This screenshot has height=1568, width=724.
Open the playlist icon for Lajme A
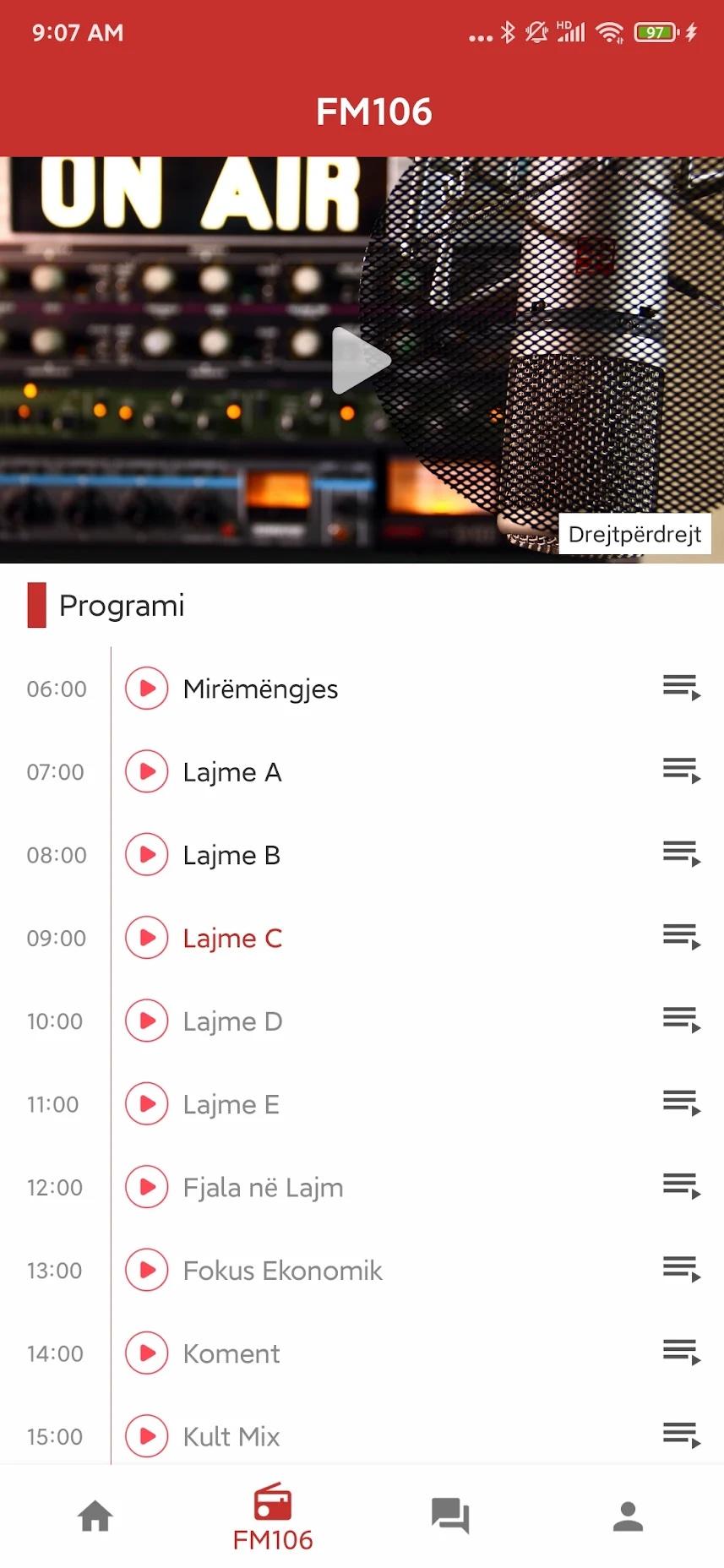coord(682,771)
